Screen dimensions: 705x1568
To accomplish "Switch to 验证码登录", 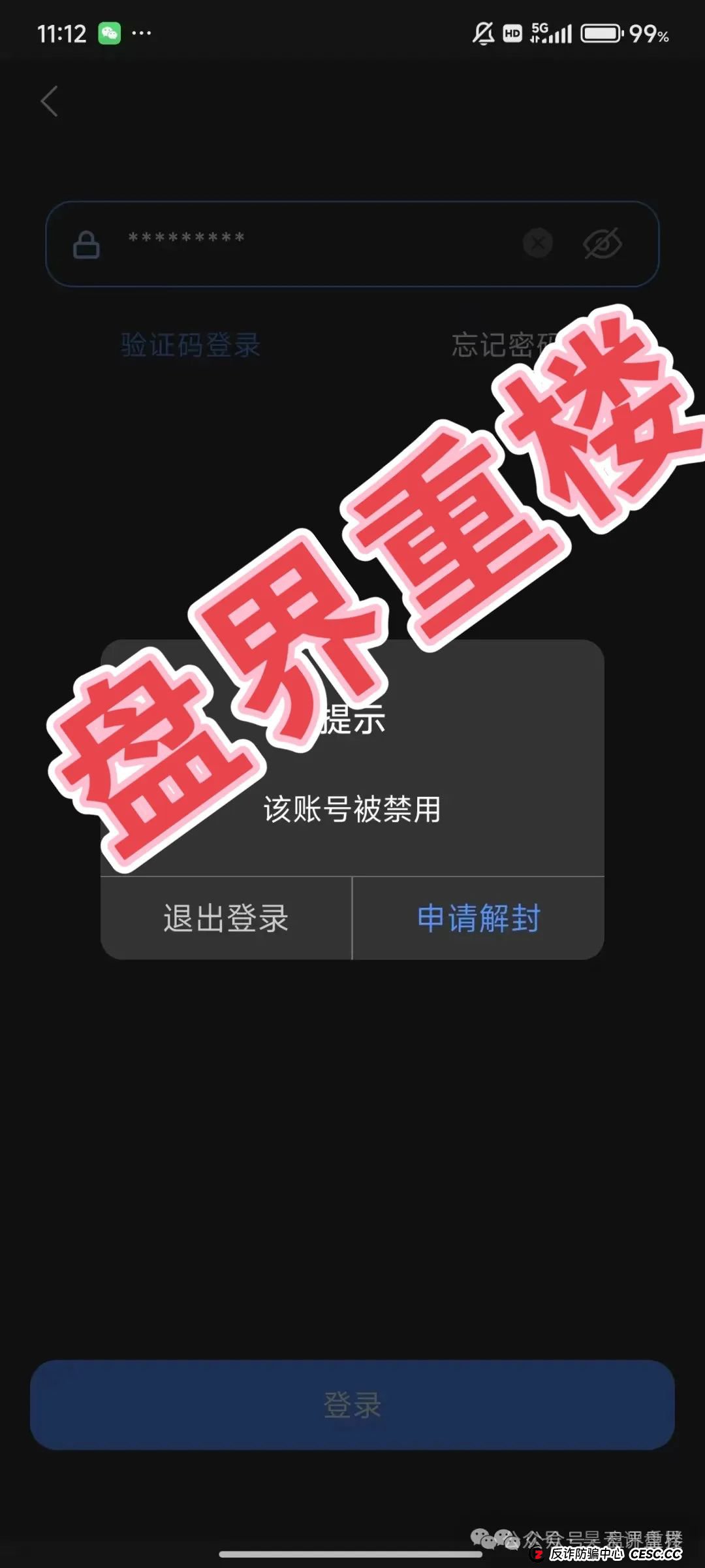I will pos(191,345).
